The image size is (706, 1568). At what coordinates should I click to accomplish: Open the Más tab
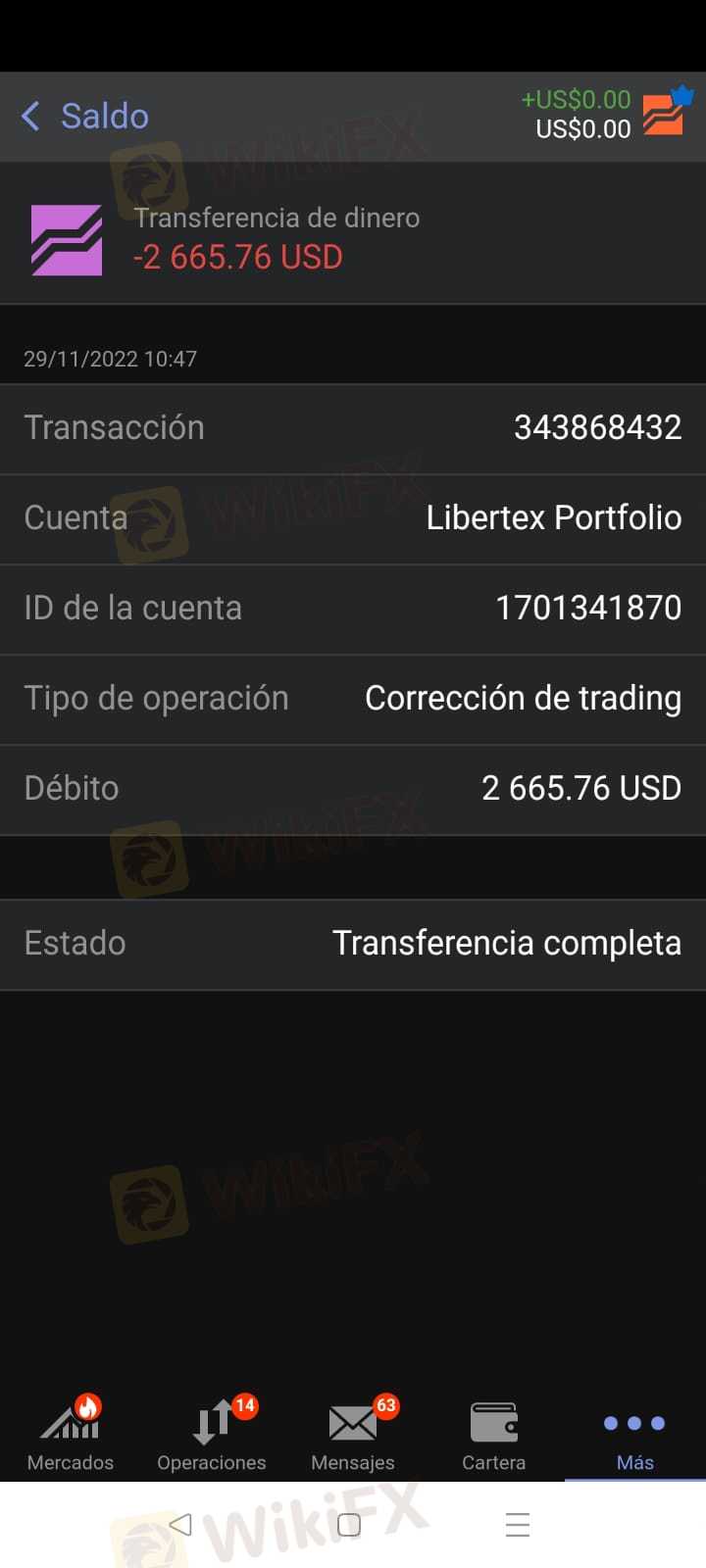tap(635, 1437)
